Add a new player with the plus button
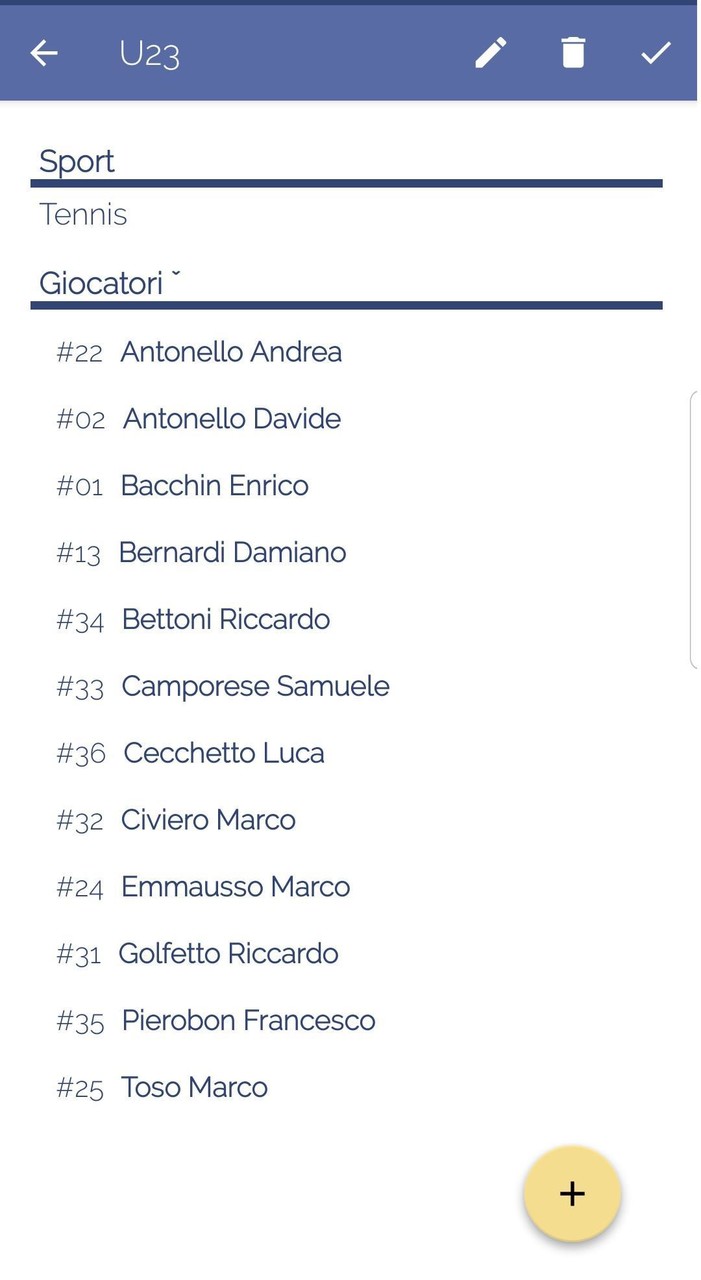This screenshot has height=1280, width=701. coord(572,1194)
